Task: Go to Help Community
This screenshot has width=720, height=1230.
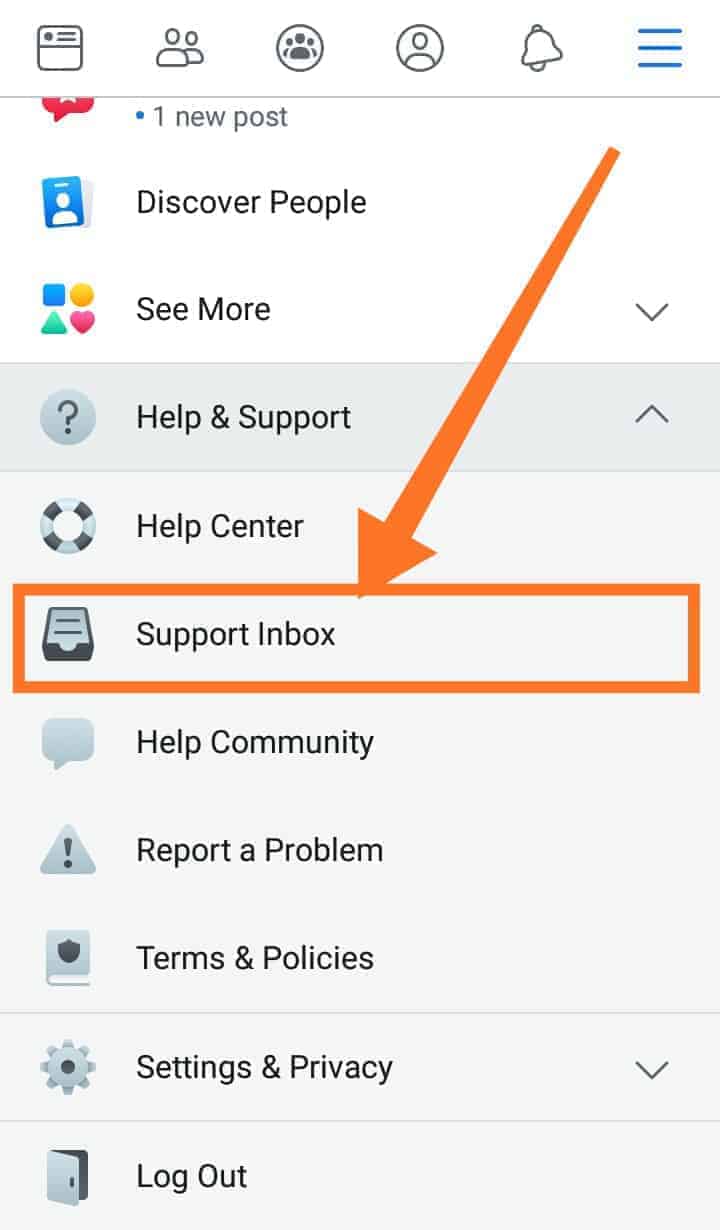Action: click(x=360, y=742)
